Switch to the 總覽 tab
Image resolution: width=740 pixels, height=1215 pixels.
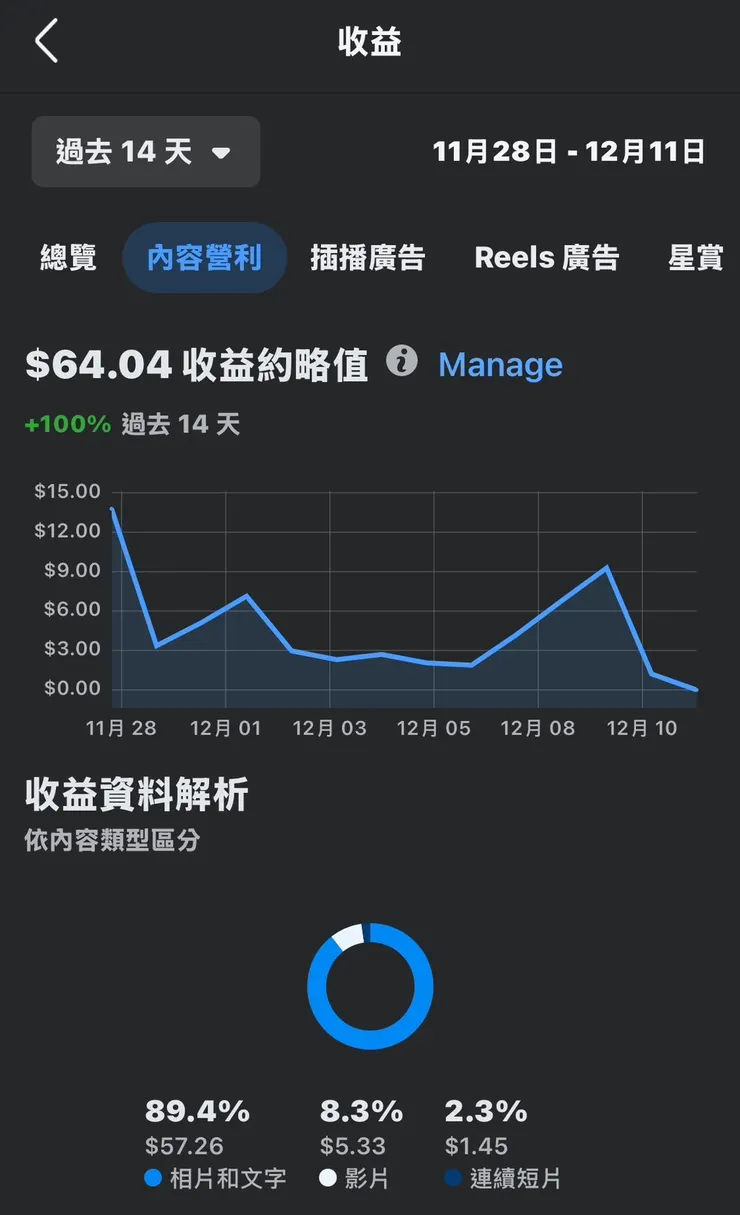[x=67, y=257]
